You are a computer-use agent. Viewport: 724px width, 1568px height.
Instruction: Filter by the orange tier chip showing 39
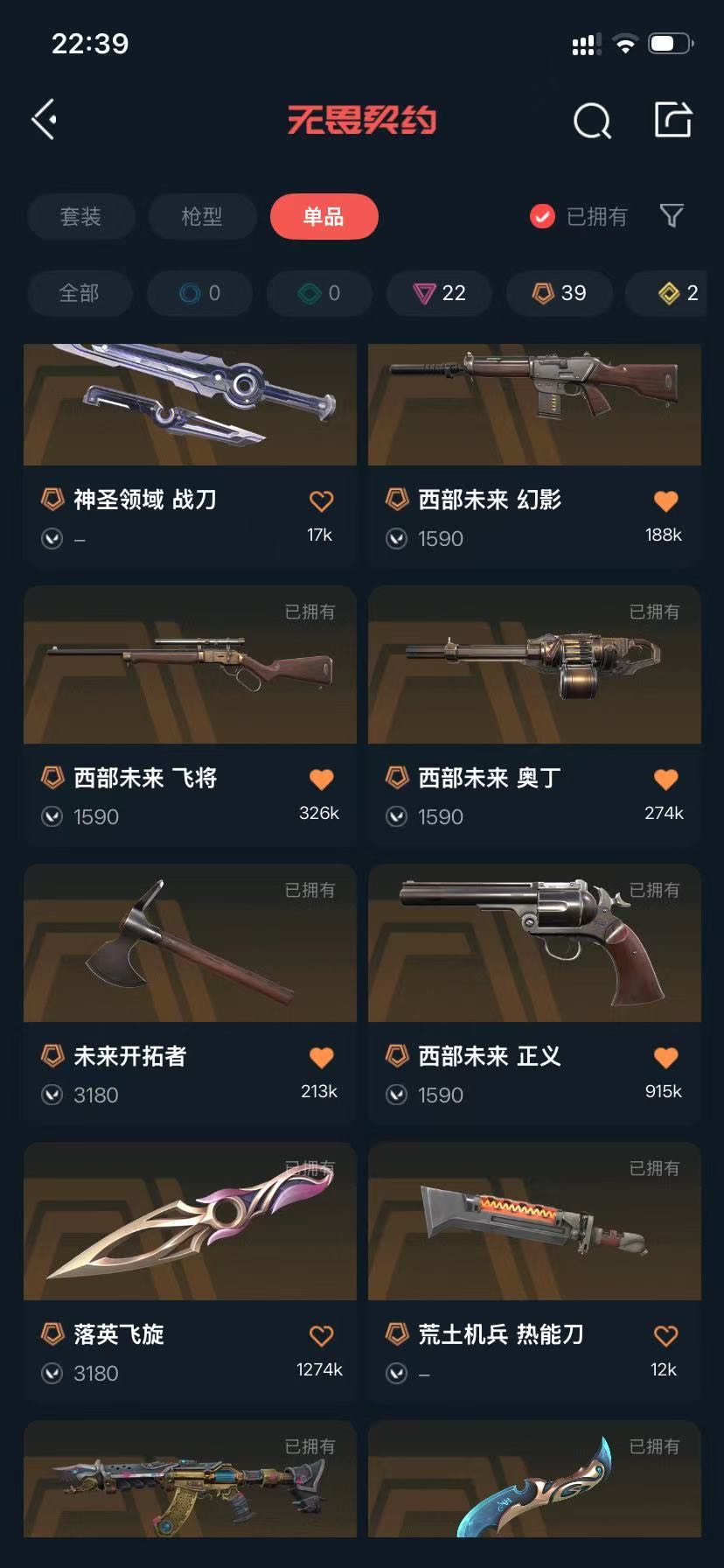(559, 293)
